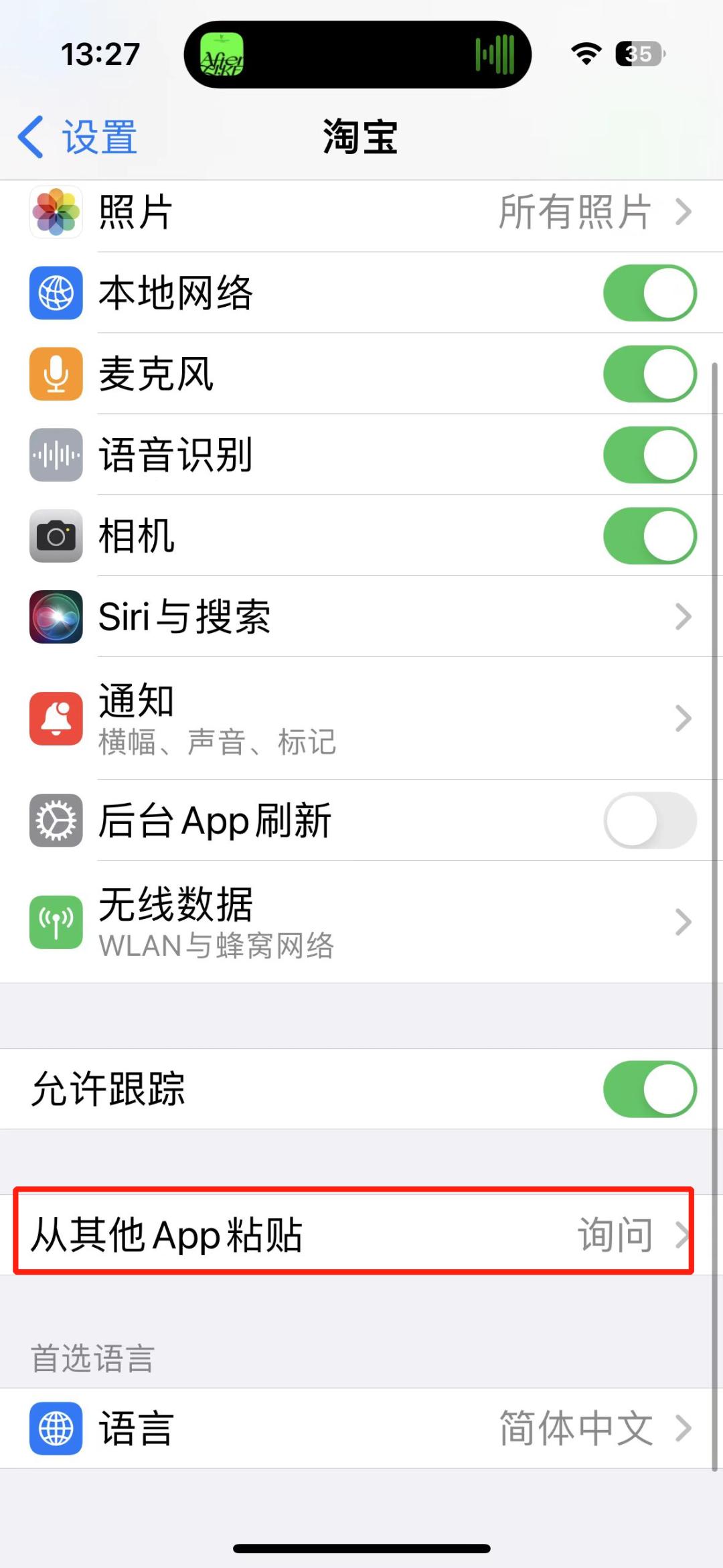
Task: Open the Siri与搜索 icon
Action: (56, 617)
